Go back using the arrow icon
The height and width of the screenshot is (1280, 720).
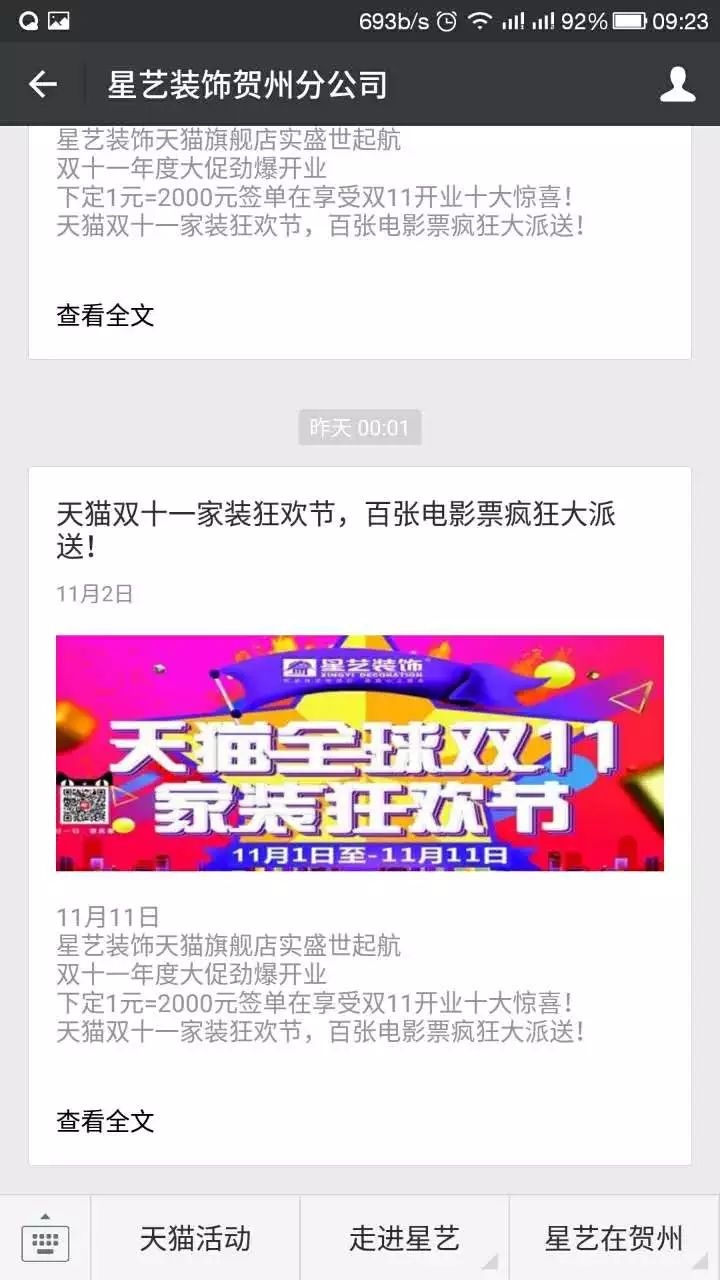[42, 85]
